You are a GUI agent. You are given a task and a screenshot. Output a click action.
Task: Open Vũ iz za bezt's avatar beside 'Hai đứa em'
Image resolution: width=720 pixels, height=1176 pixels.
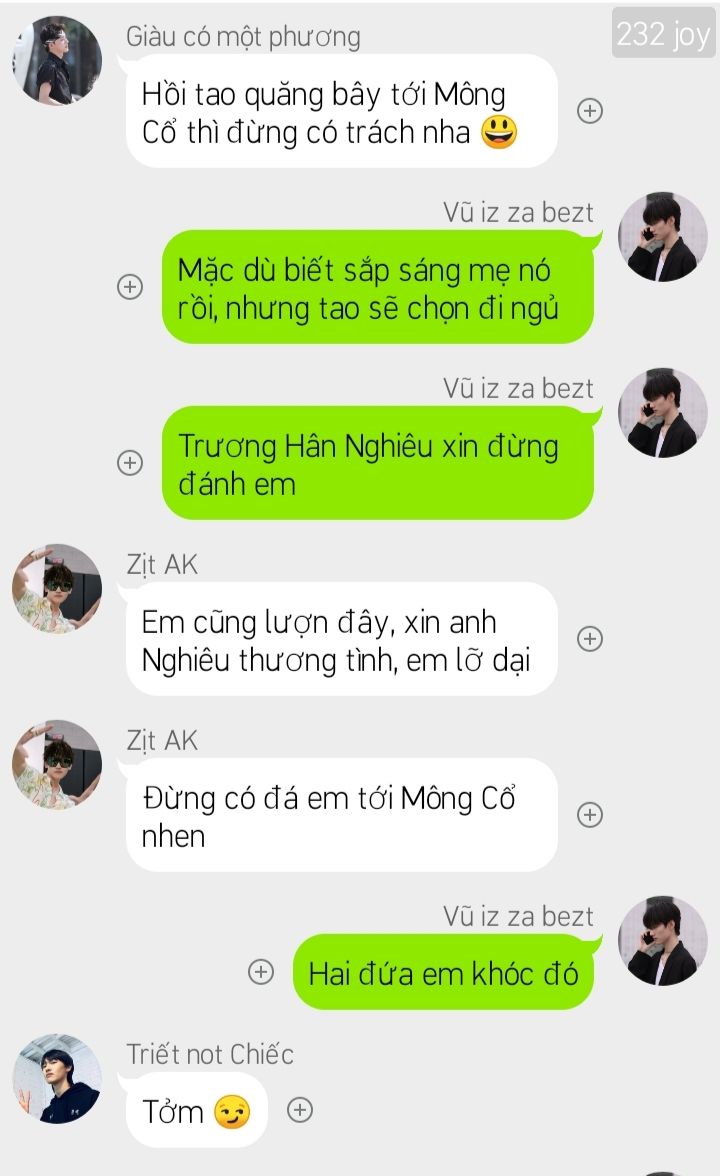[663, 941]
